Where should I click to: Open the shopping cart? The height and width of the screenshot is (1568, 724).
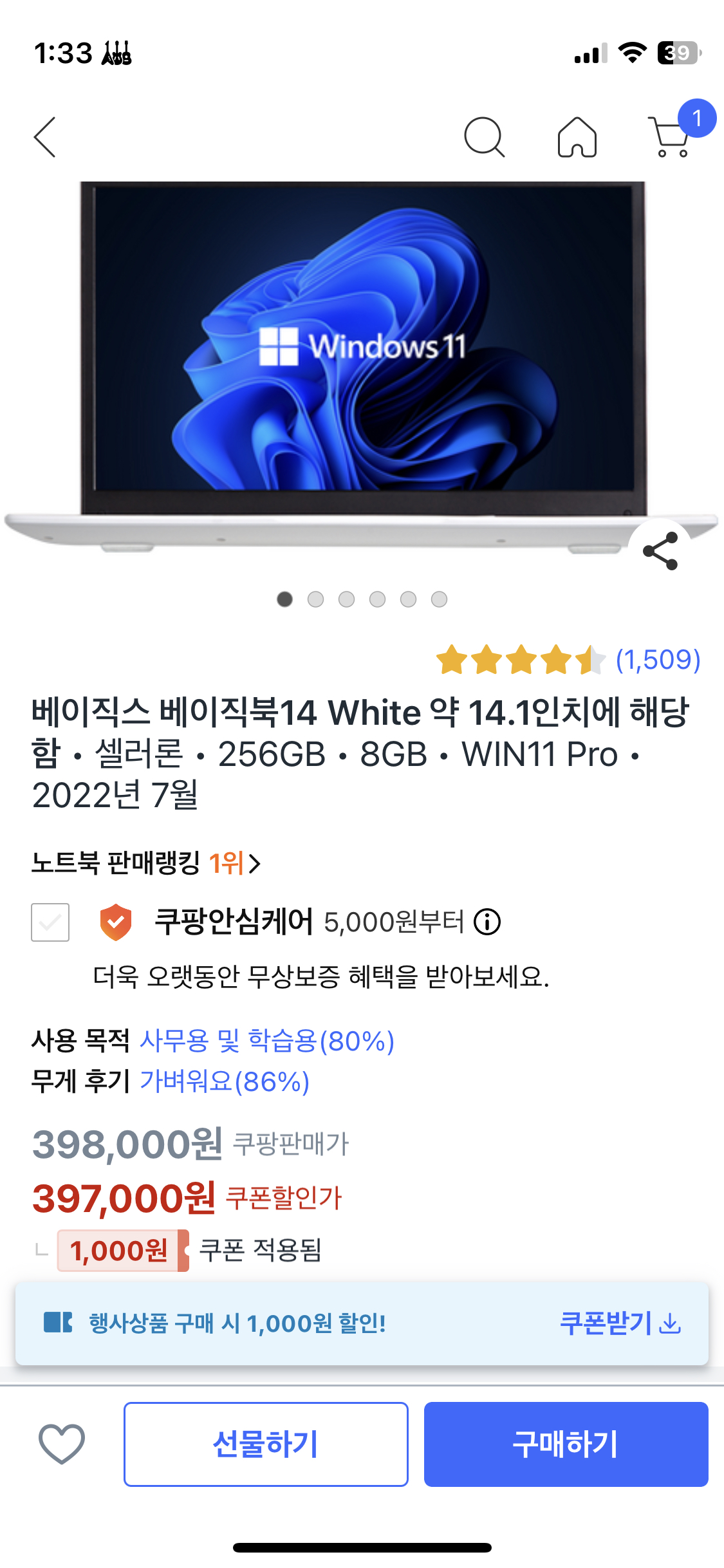tap(670, 137)
